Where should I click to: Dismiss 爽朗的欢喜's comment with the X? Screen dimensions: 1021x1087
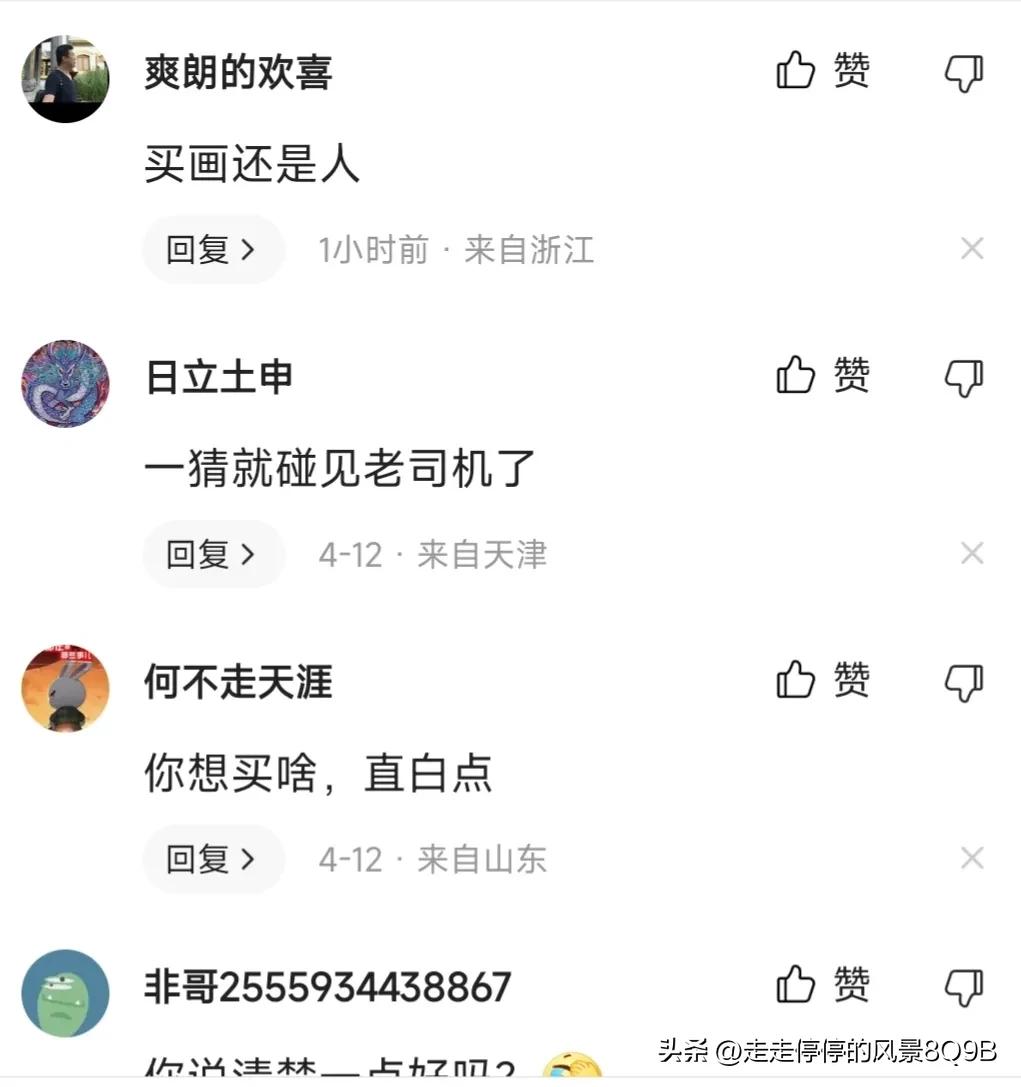971,248
